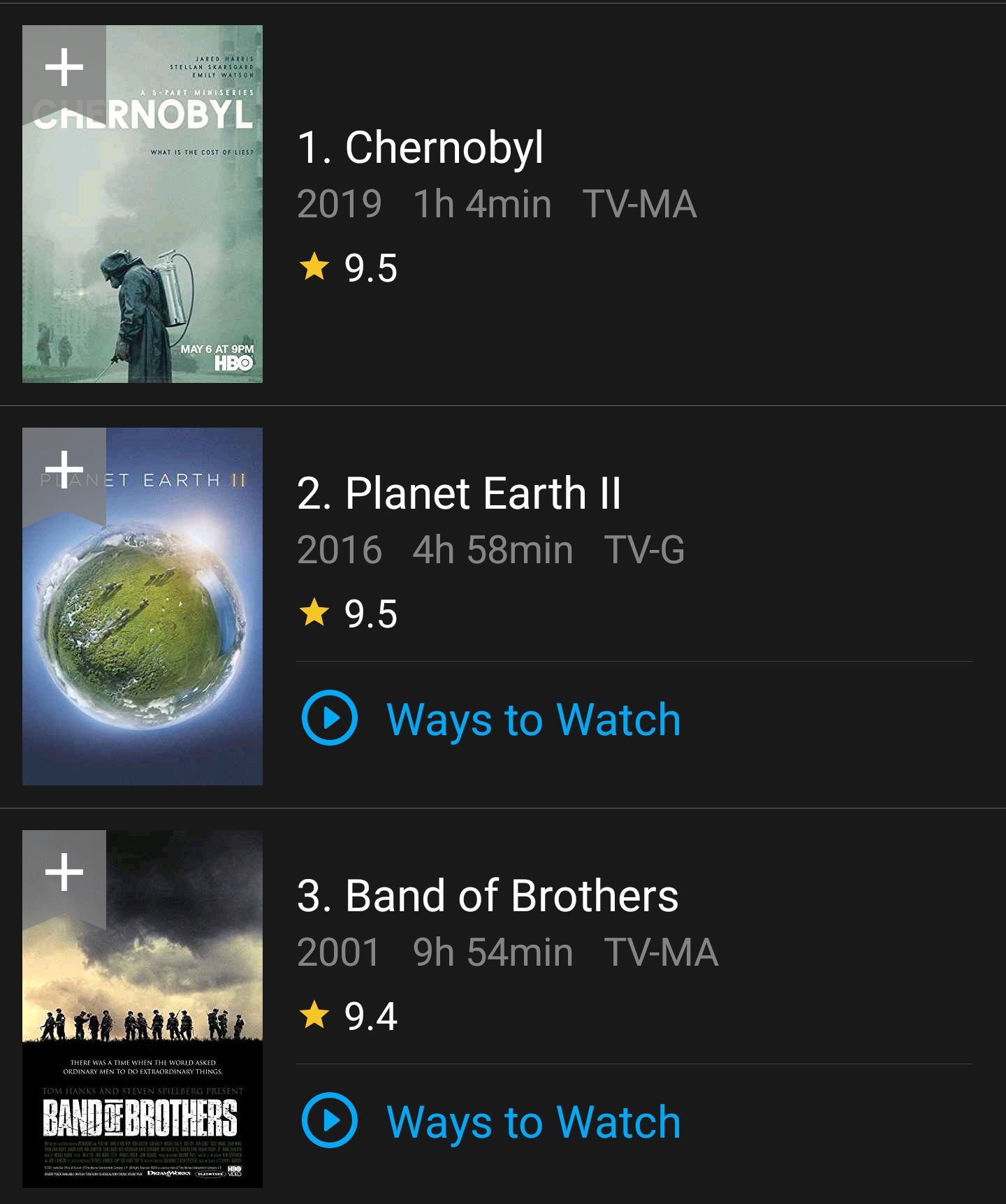View Ways to Watch Planet Earth II
This screenshot has width=1006, height=1204.
click(x=491, y=719)
